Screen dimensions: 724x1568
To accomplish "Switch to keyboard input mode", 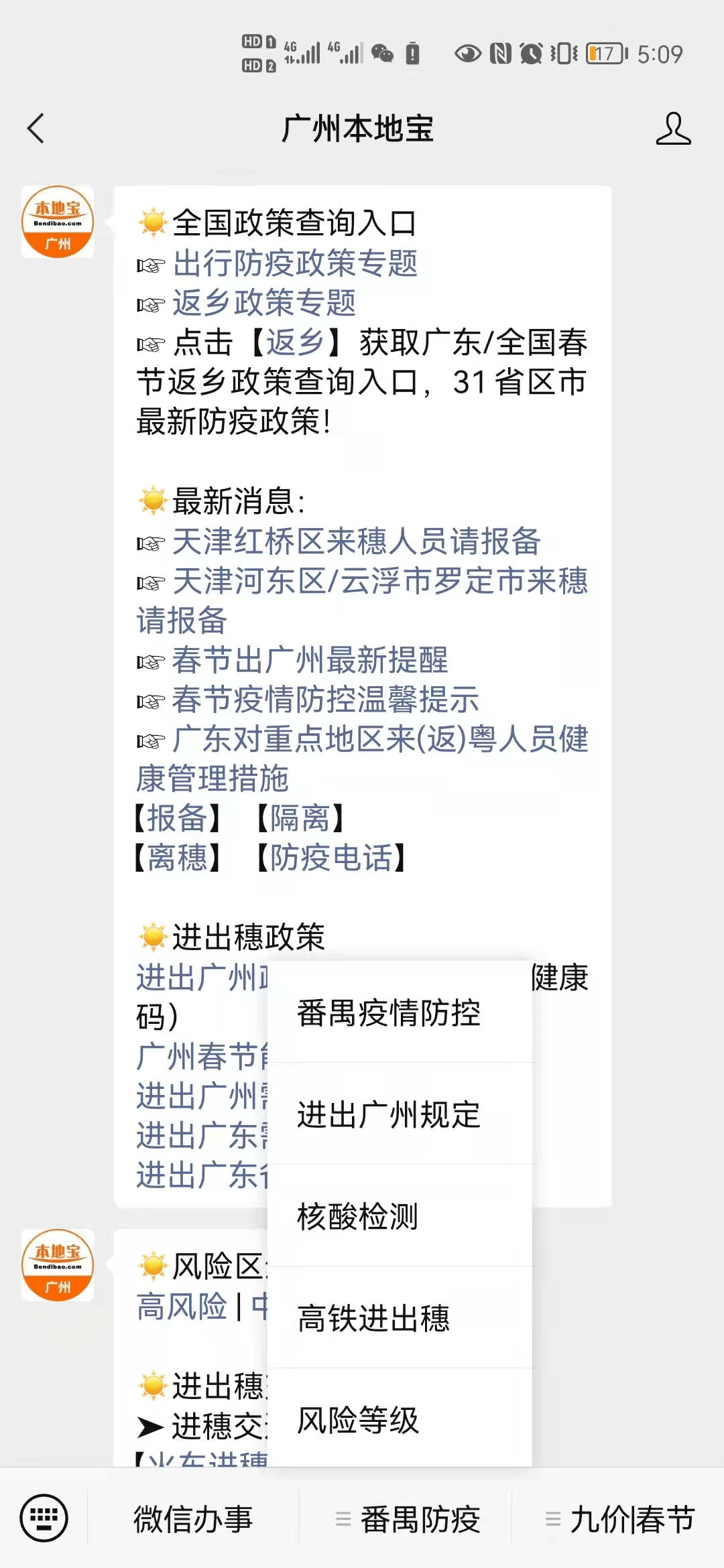I will click(x=44, y=1518).
